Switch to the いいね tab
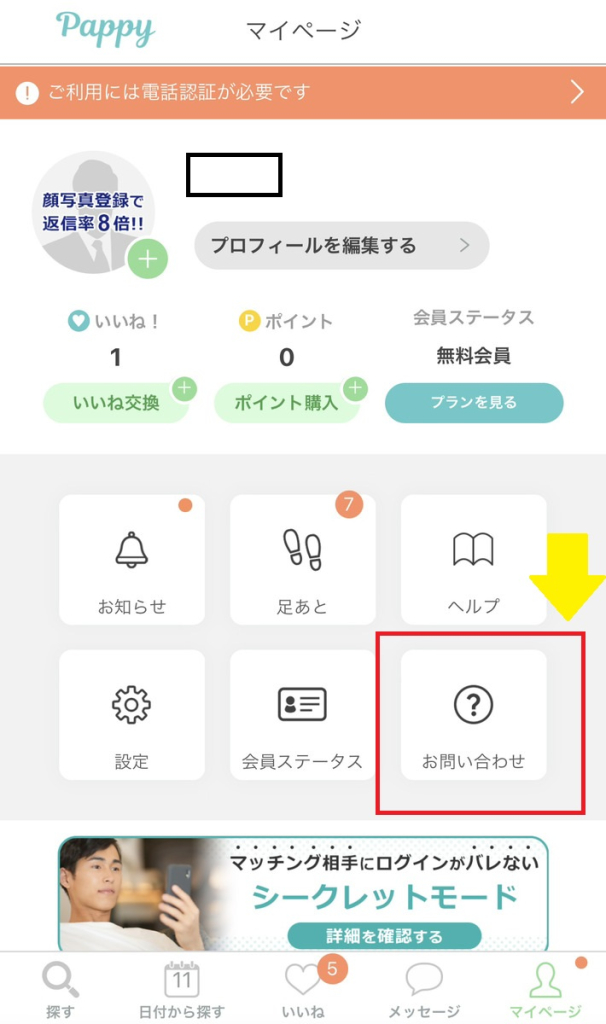The height and width of the screenshot is (1024, 606). (x=303, y=990)
